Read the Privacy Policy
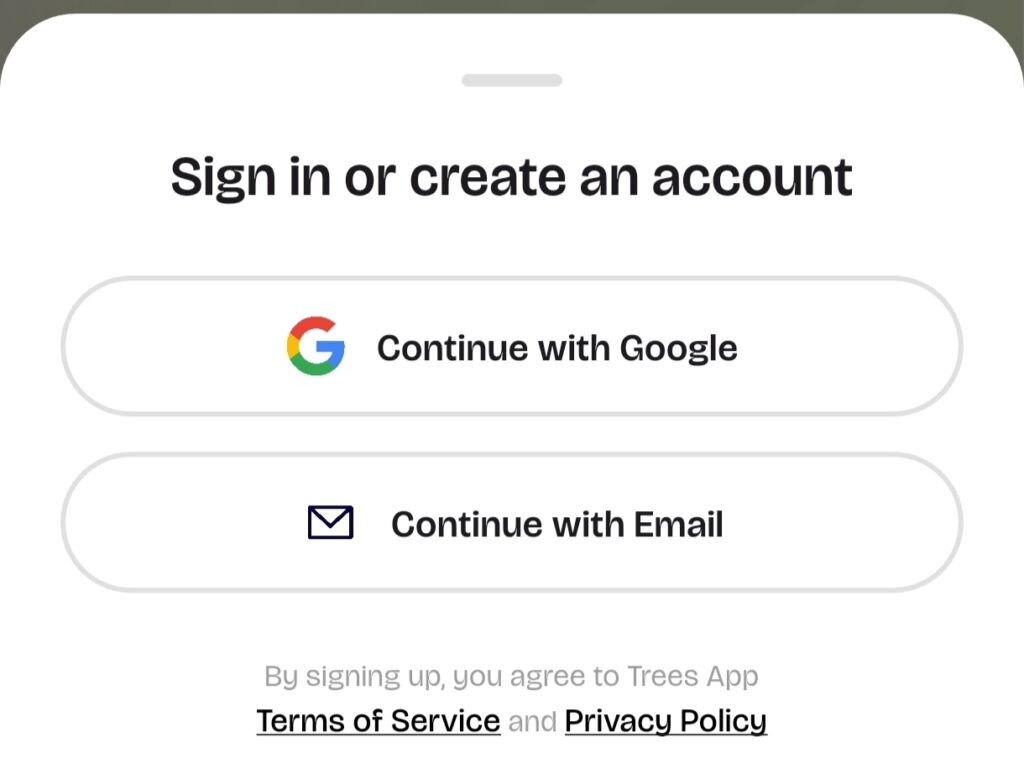The image size is (1024, 774). click(x=665, y=721)
